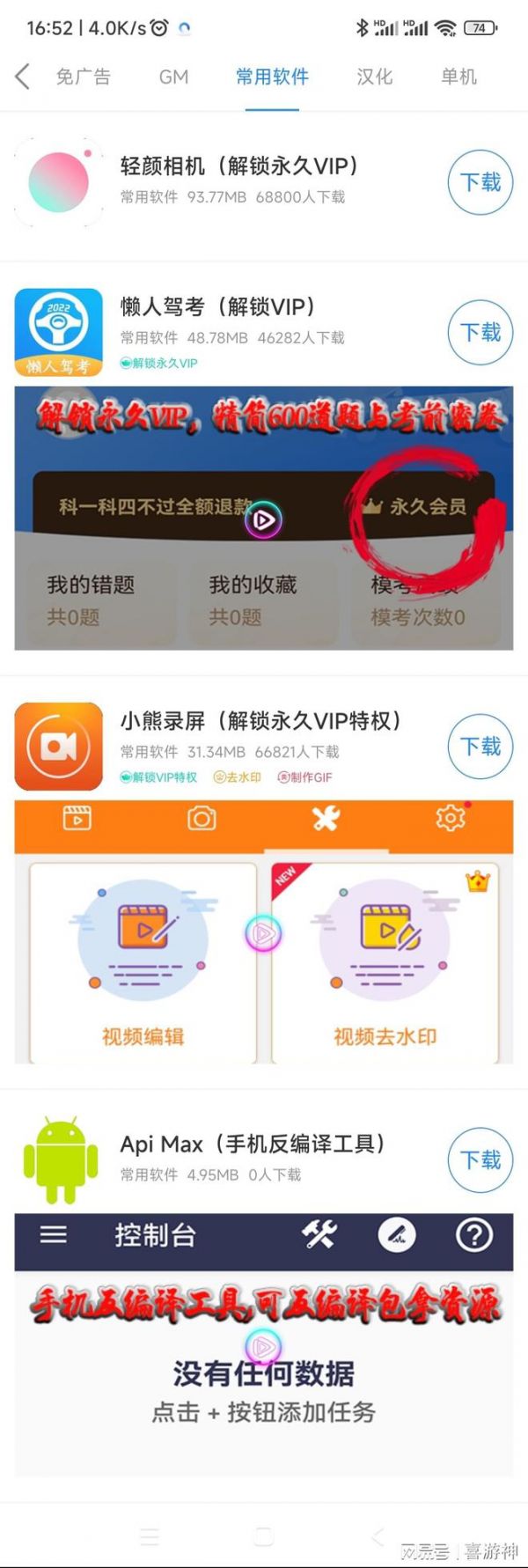528x1568 pixels.
Task: Go back using the top-left arrow
Action: click(23, 77)
